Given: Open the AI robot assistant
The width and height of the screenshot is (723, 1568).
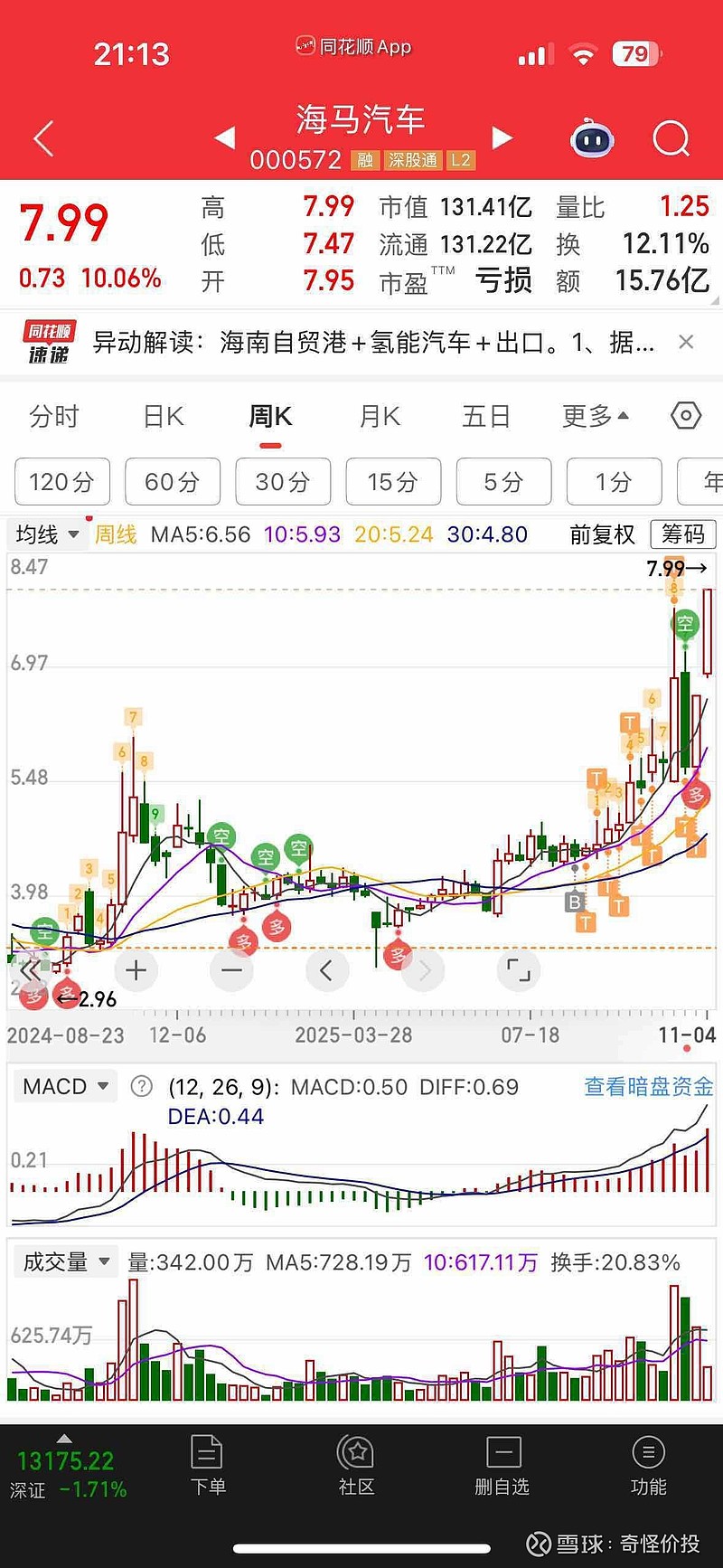Looking at the screenshot, I should [592, 138].
